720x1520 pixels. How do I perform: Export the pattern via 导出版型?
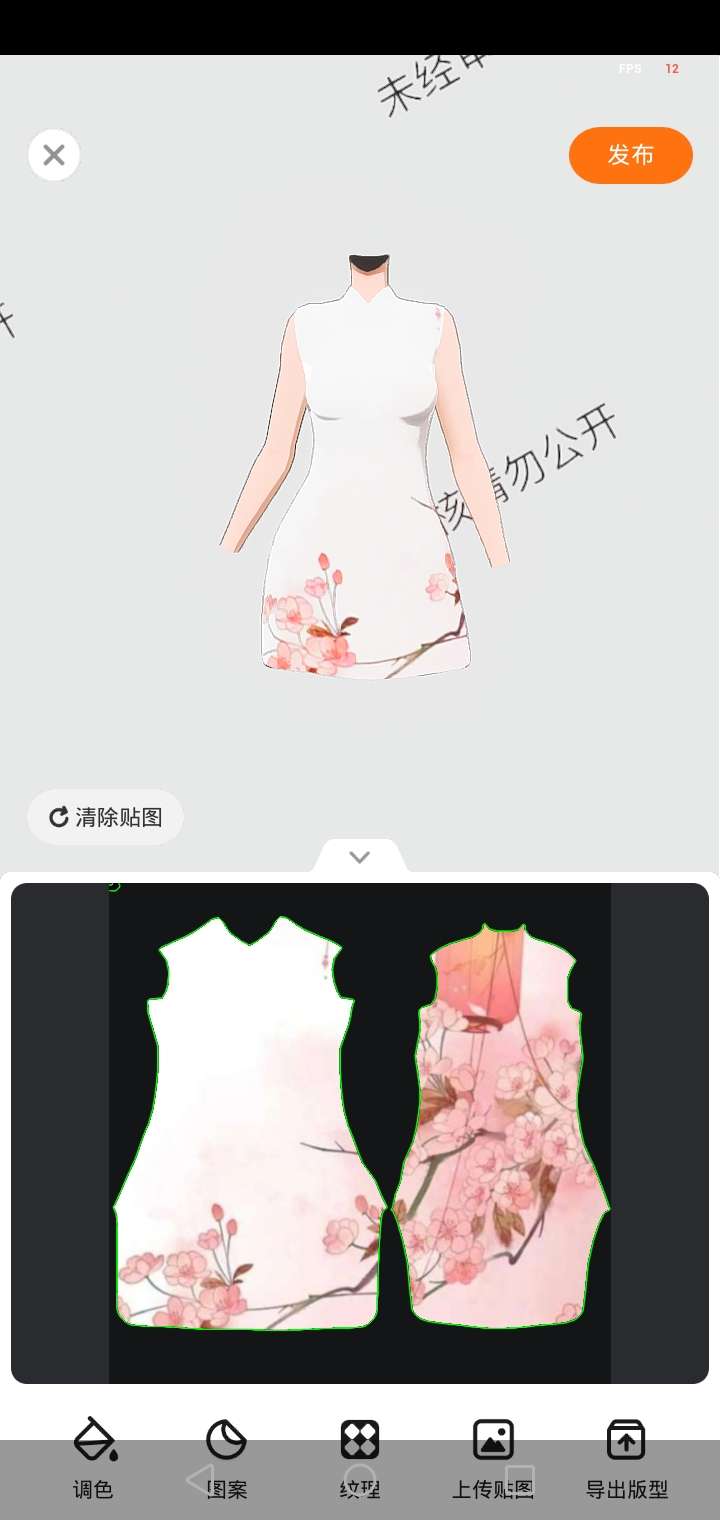pyautogui.click(x=626, y=1457)
